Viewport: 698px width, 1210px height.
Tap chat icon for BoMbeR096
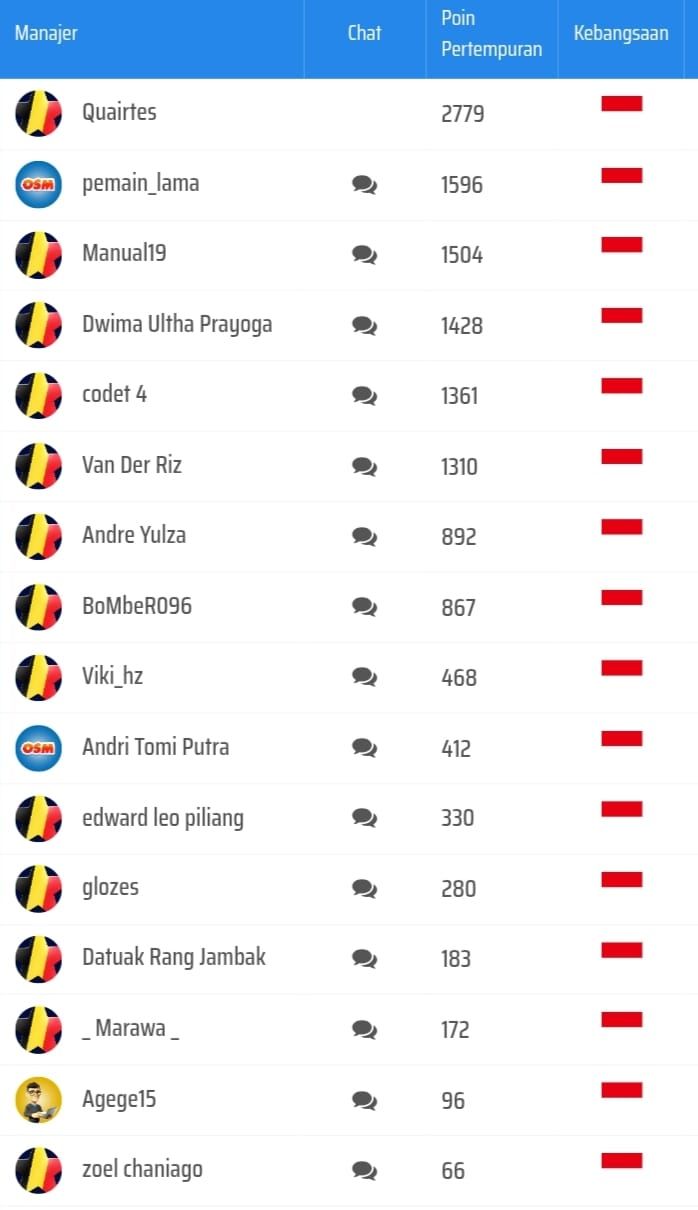click(x=364, y=607)
